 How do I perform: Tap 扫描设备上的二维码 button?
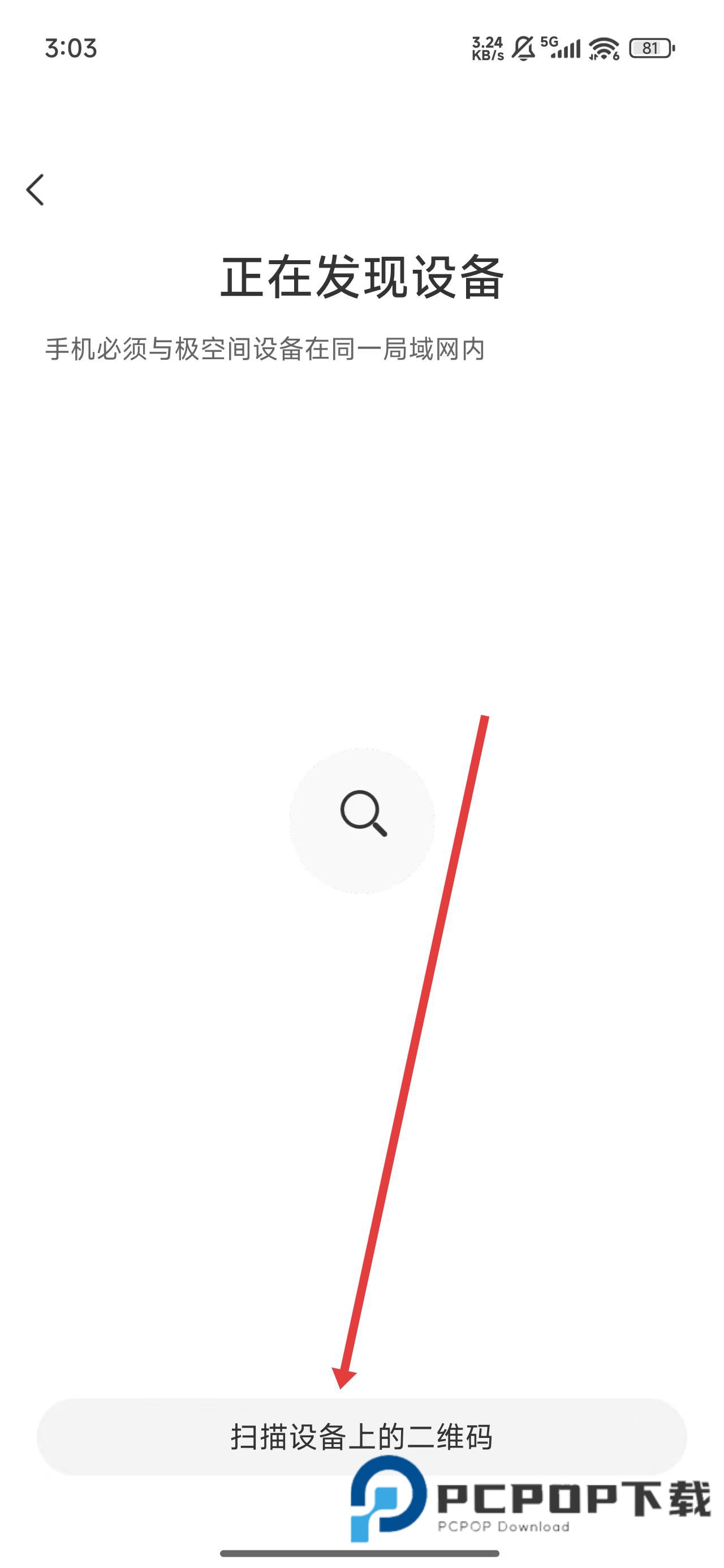coord(361,1437)
